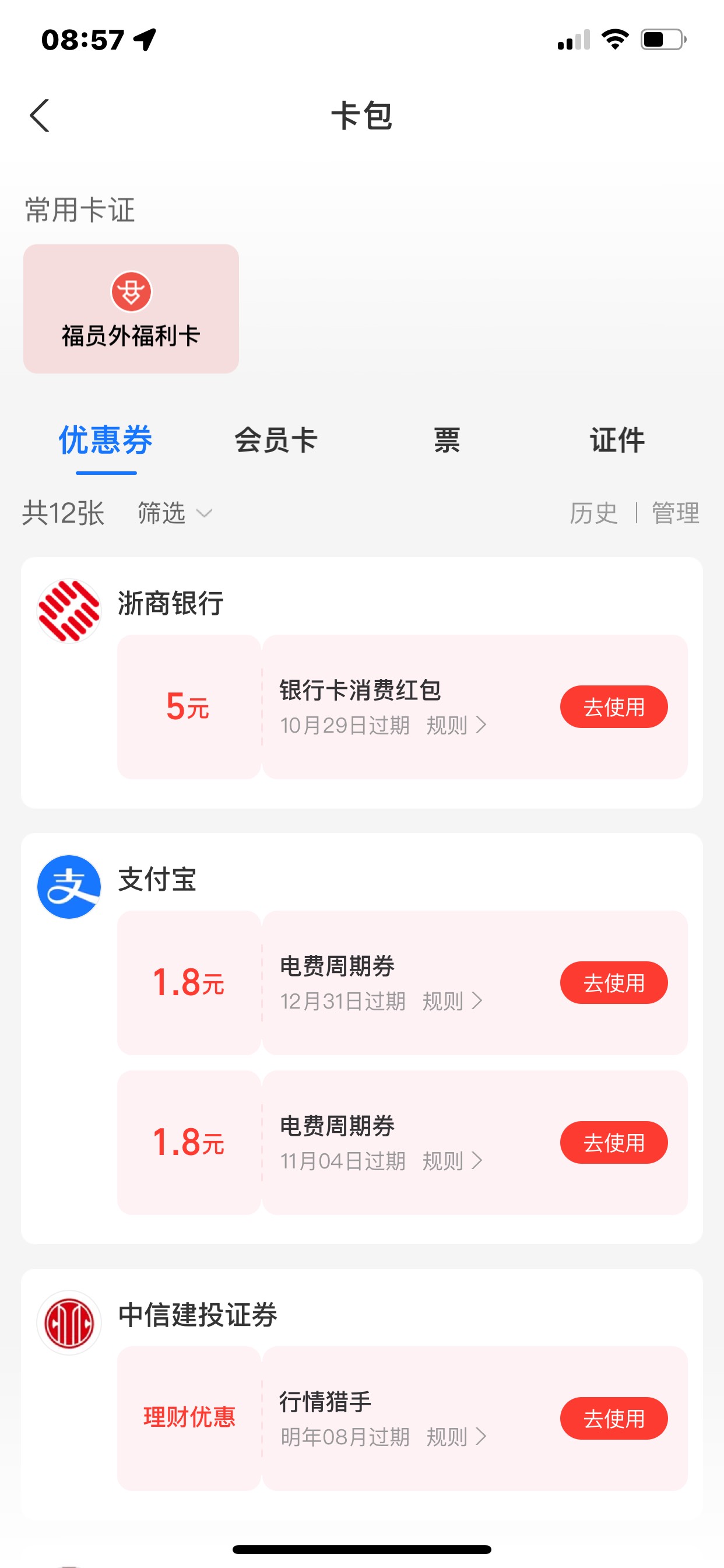Screen dimensions: 724x1568
Task: Tap 管理 to manage coupons
Action: 676,513
